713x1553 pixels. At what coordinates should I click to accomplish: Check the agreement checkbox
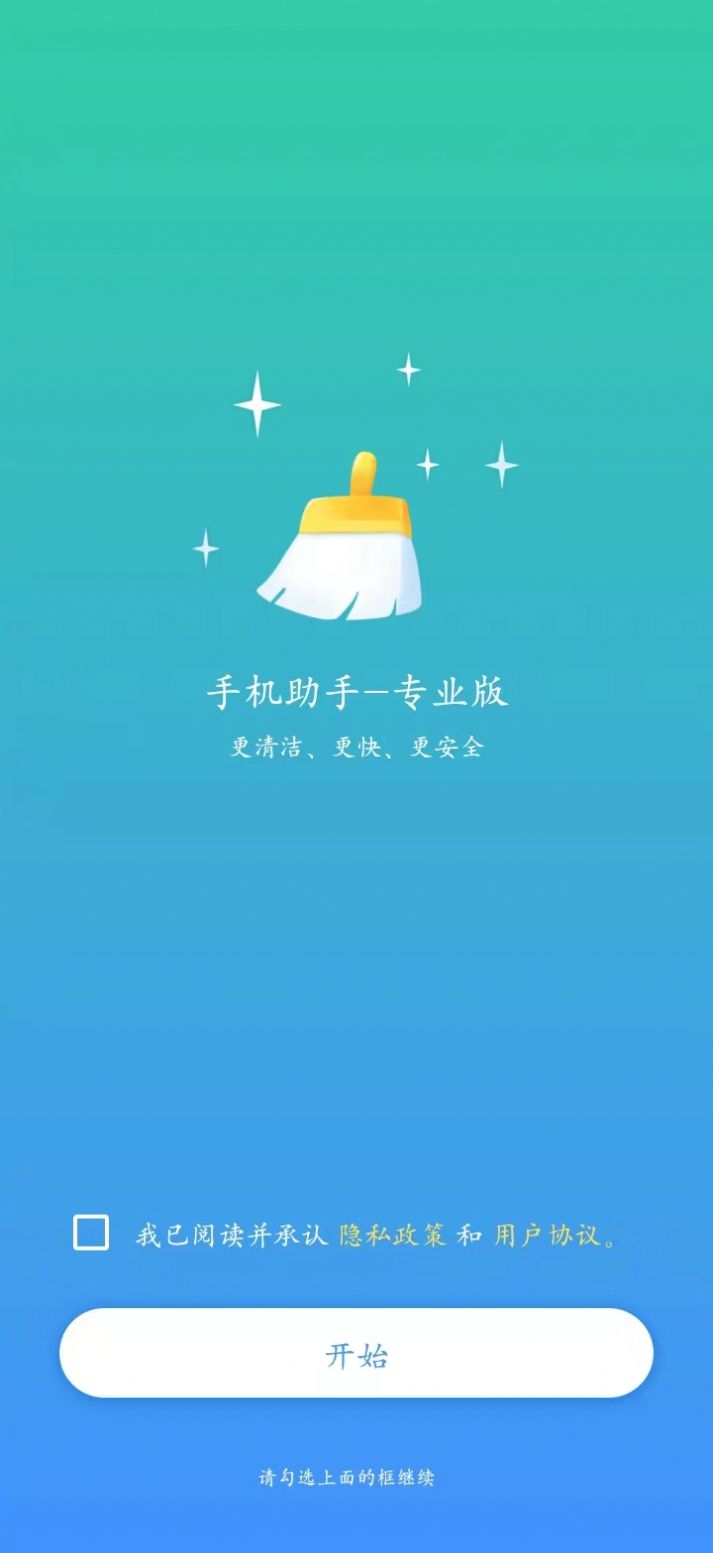pyautogui.click(x=91, y=1232)
